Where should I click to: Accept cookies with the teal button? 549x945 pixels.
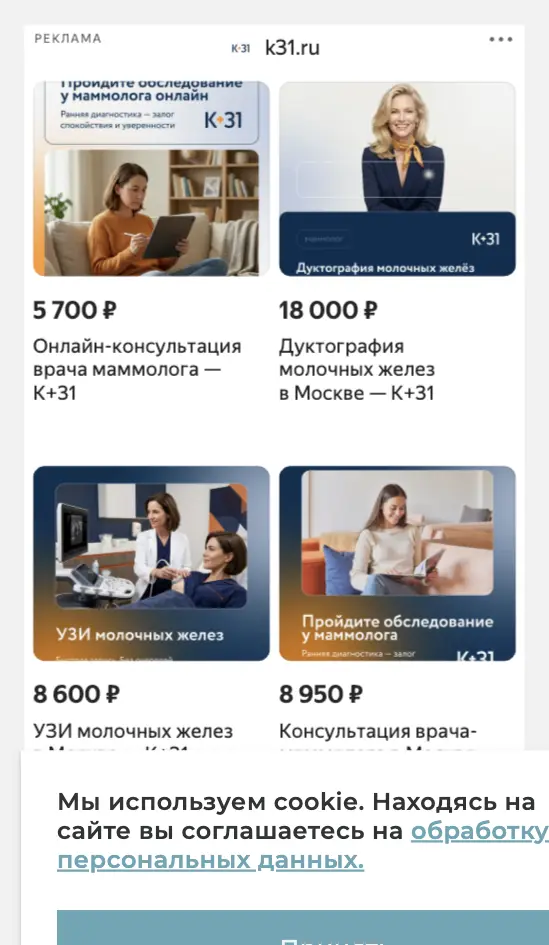[x=303, y=928]
